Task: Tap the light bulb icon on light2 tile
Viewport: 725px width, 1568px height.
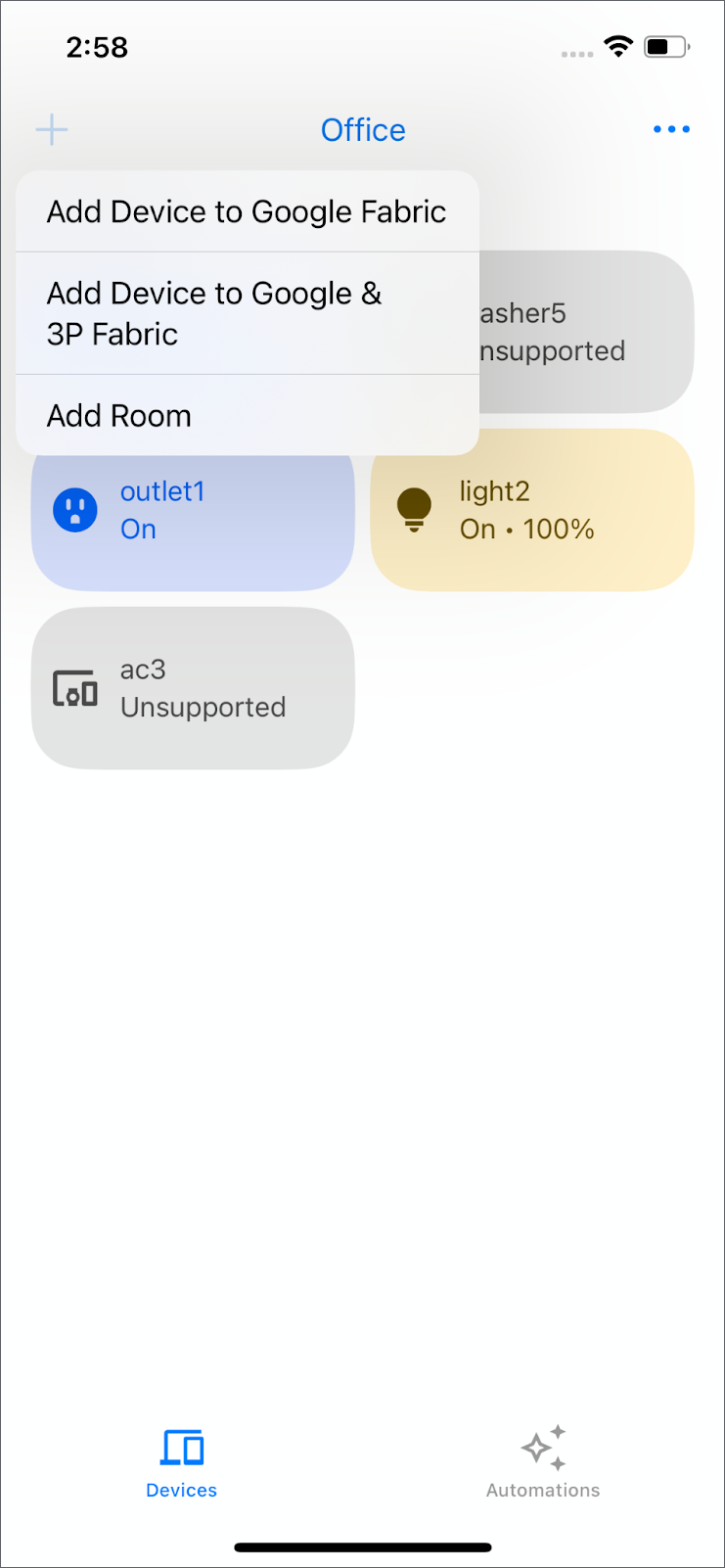Action: coord(414,510)
